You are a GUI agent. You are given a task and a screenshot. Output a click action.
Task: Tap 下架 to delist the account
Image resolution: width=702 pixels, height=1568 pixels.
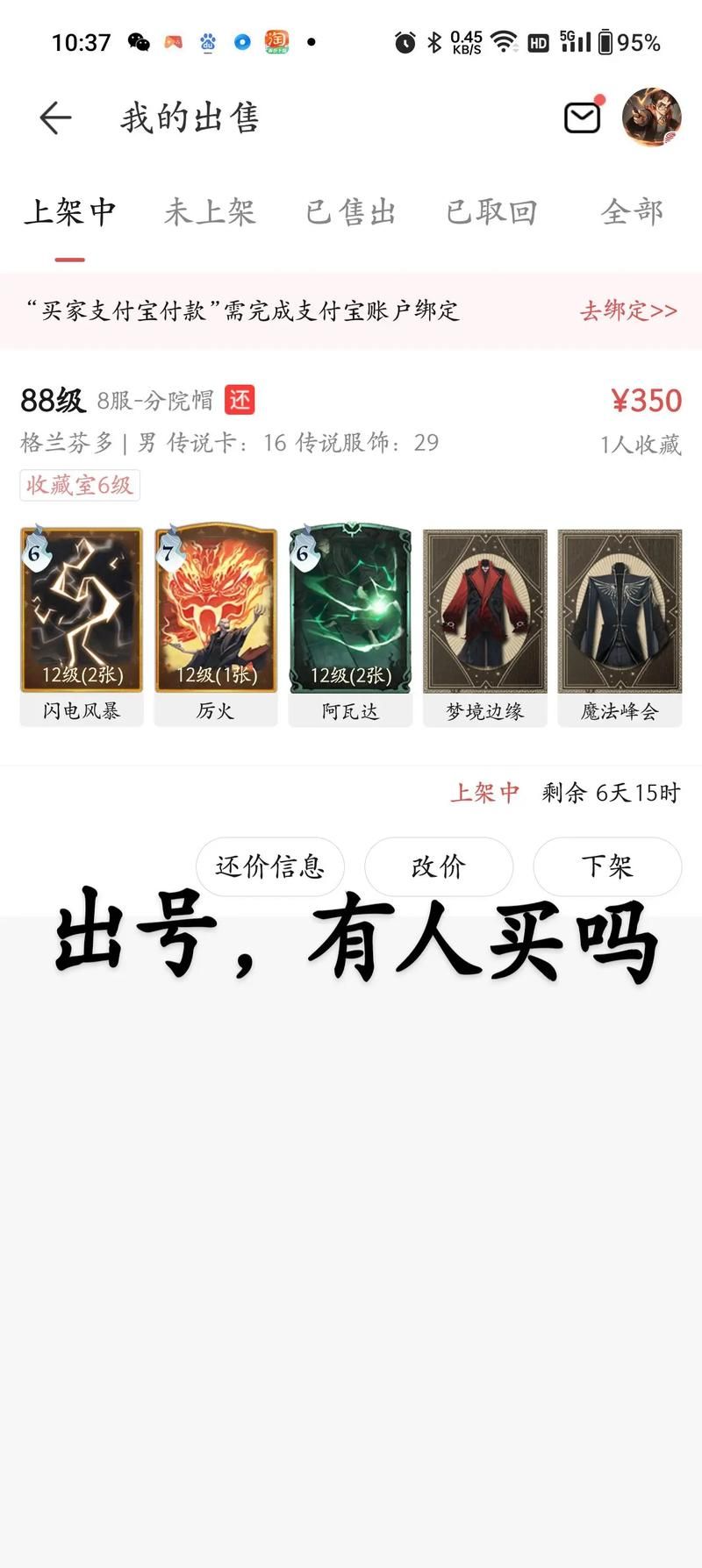pos(607,866)
